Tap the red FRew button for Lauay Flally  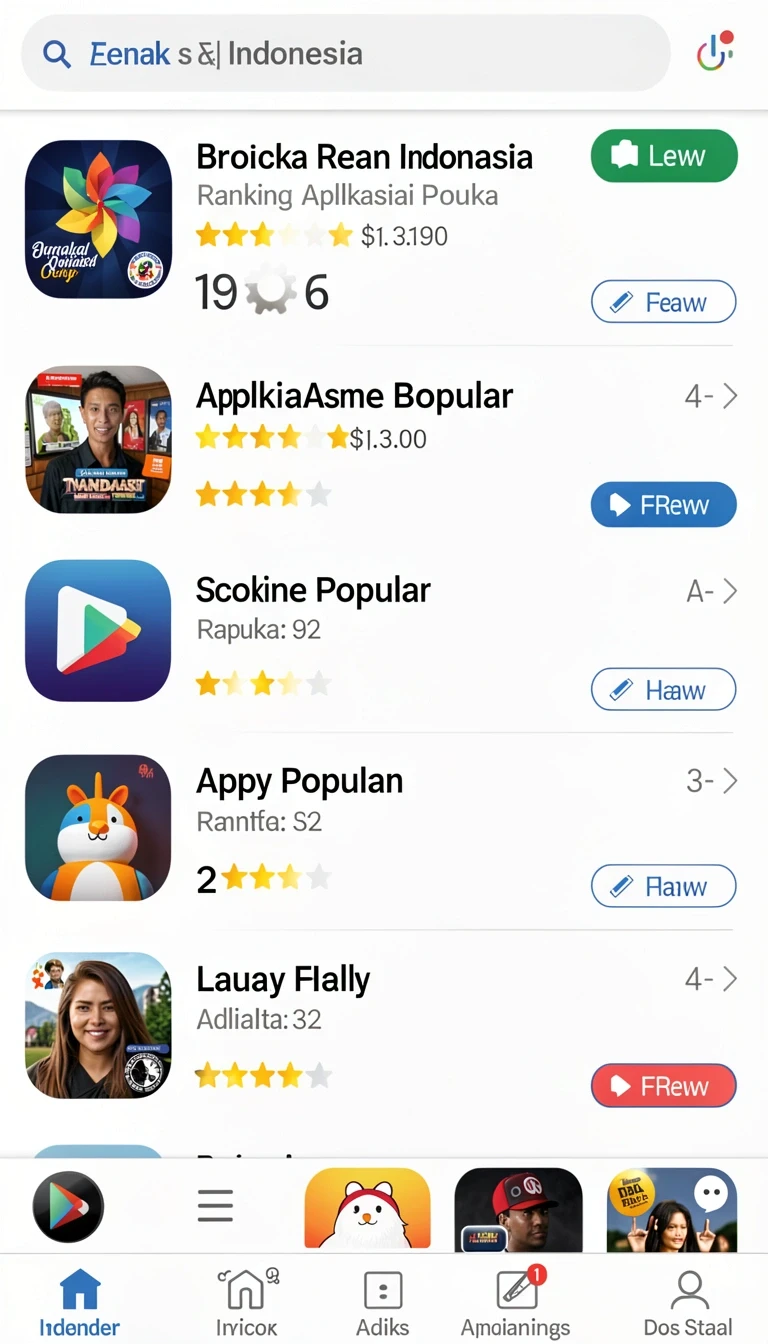point(664,1086)
